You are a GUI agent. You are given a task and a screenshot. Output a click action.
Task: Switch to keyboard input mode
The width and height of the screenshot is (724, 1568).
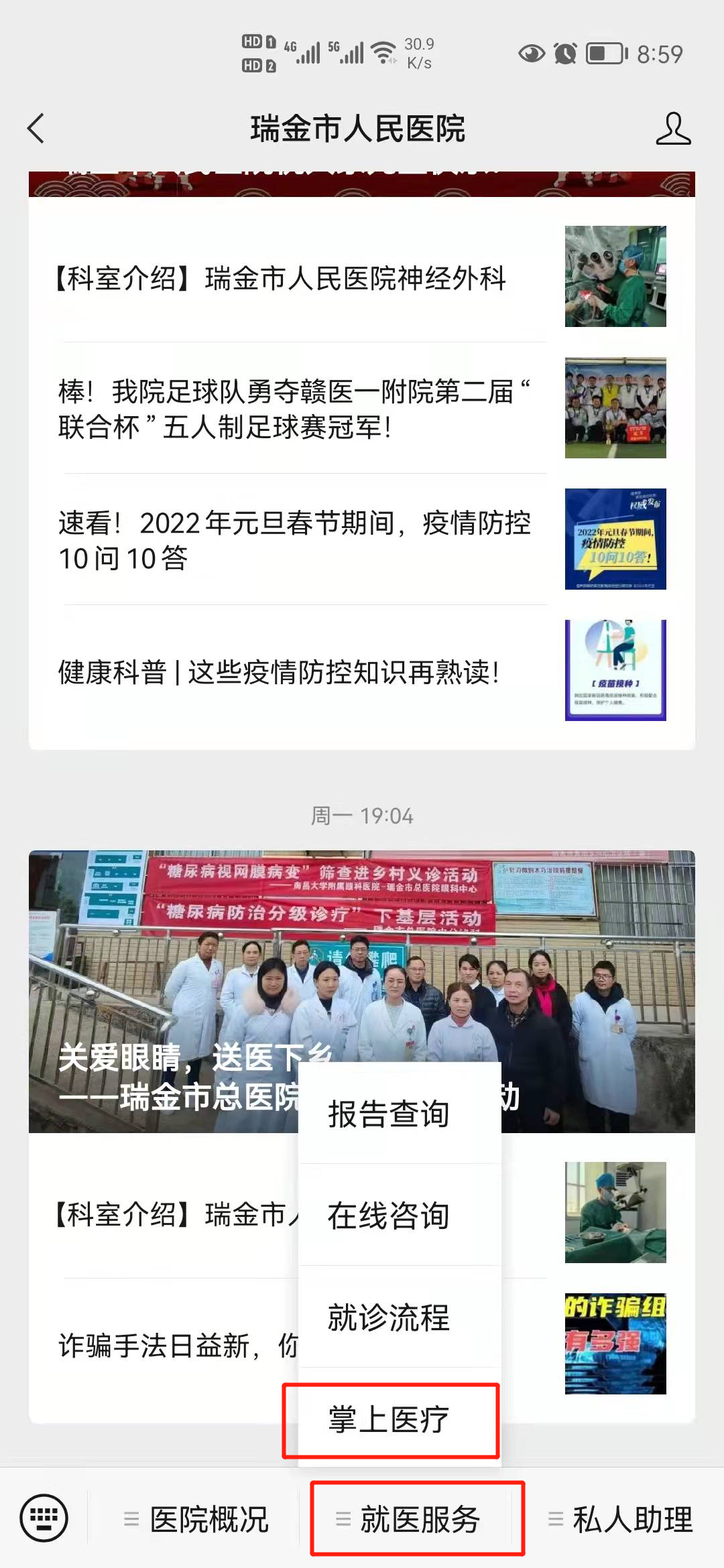[44, 1518]
